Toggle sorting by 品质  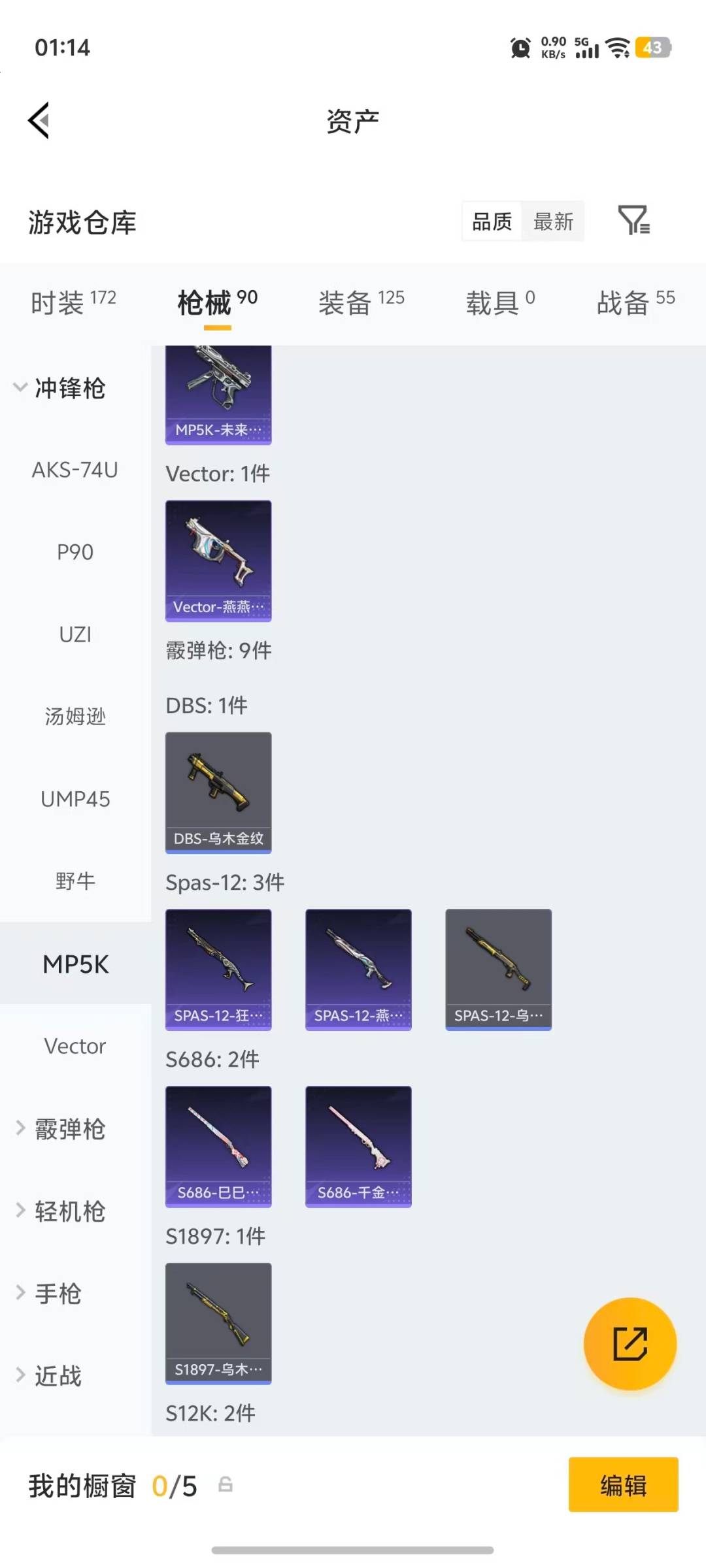point(490,221)
